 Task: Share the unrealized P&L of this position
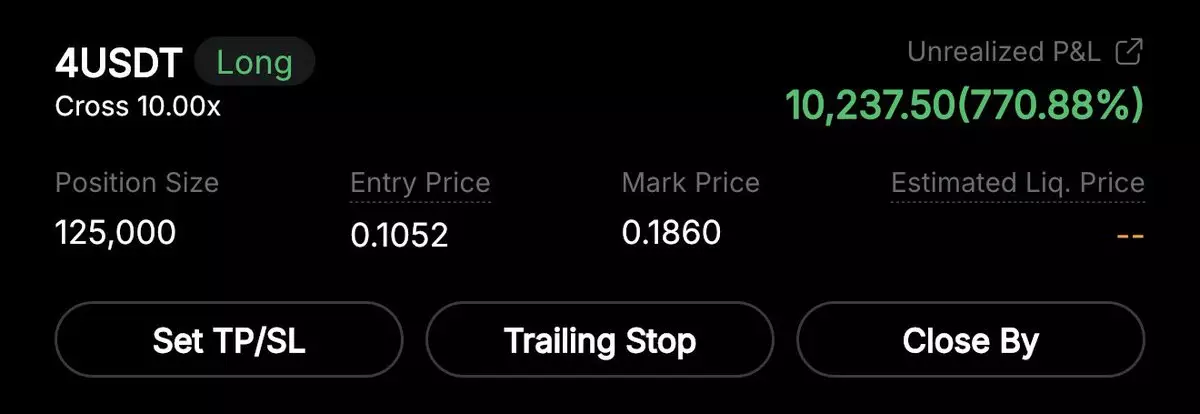(1128, 53)
